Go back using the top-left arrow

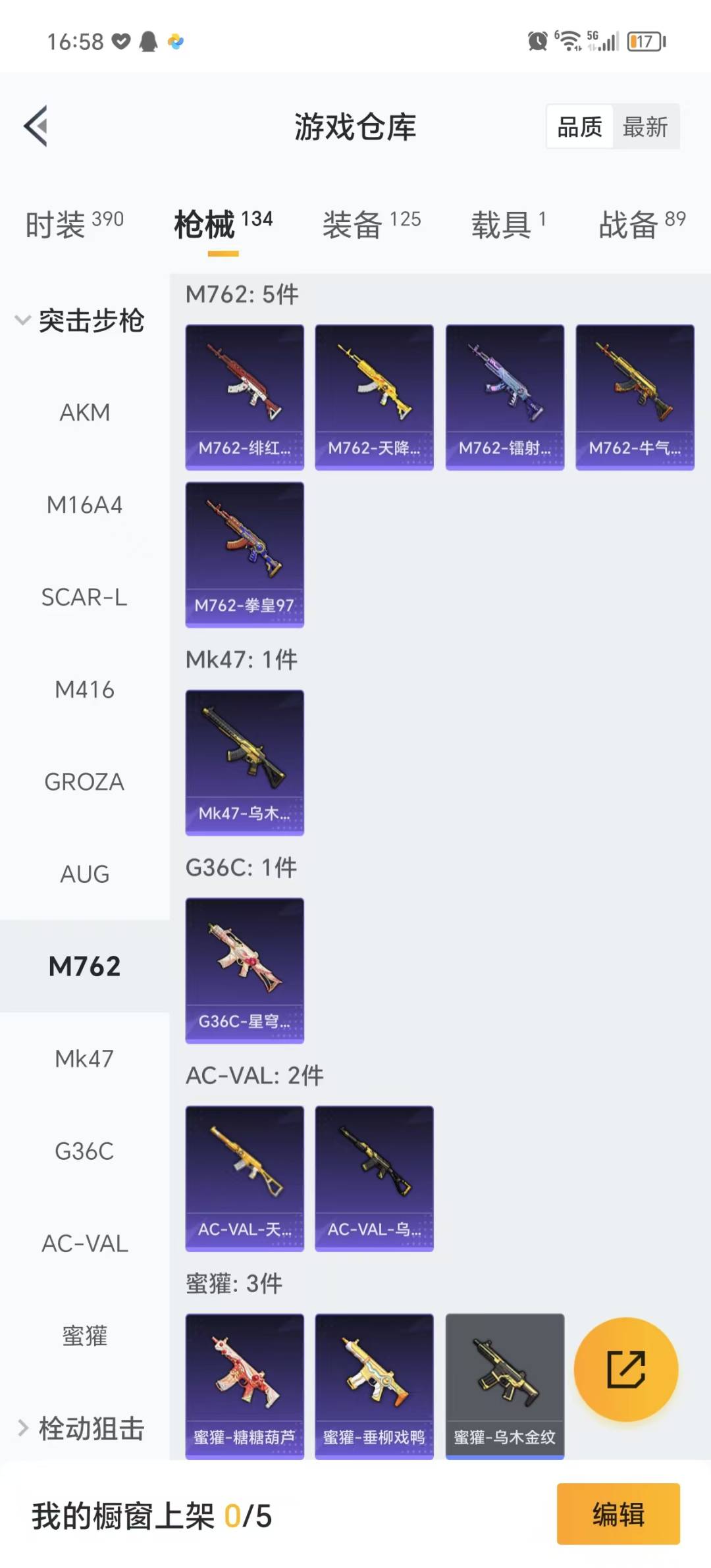pyautogui.click(x=36, y=126)
